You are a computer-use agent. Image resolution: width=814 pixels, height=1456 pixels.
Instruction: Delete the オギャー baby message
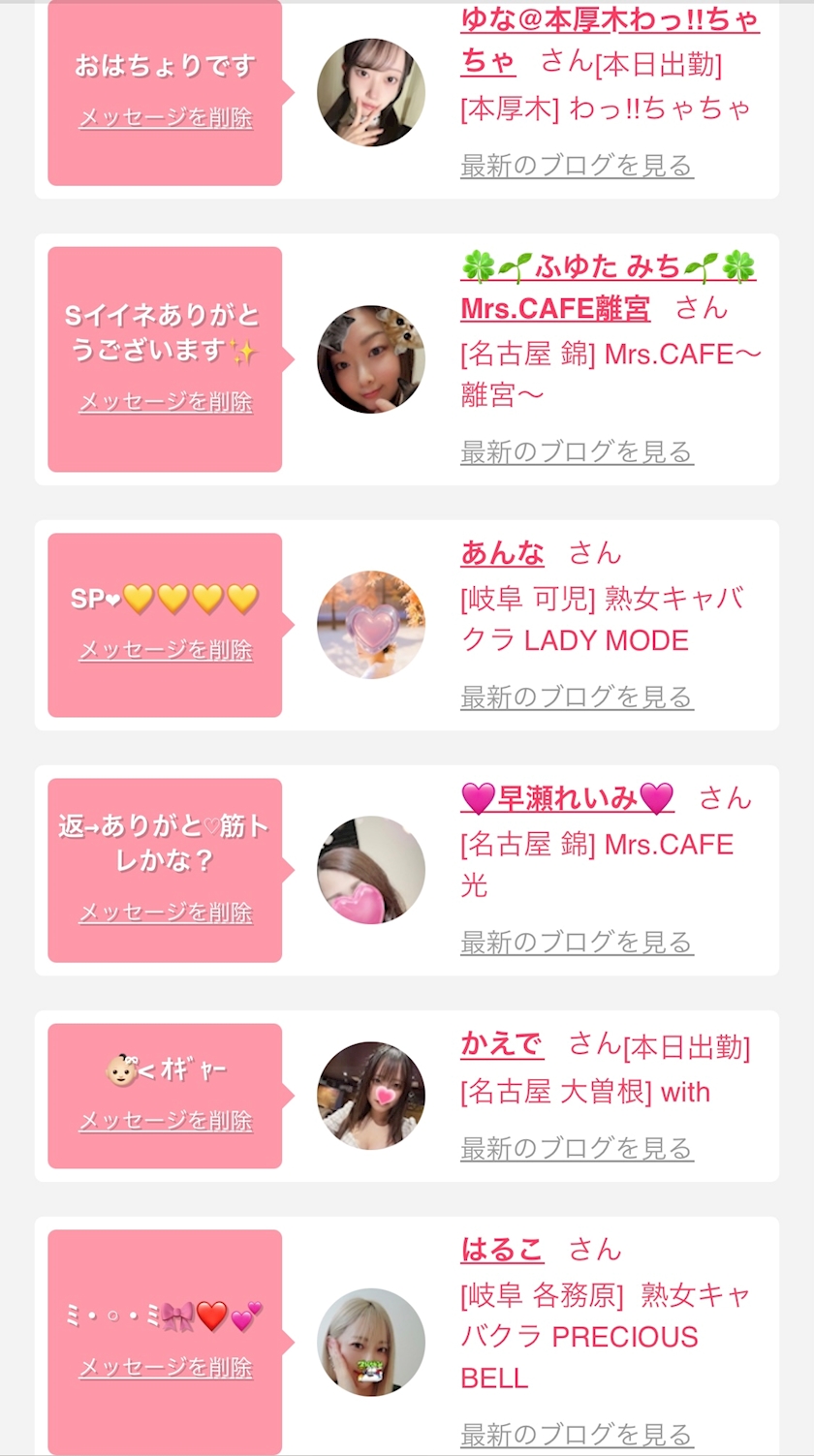tap(166, 1121)
